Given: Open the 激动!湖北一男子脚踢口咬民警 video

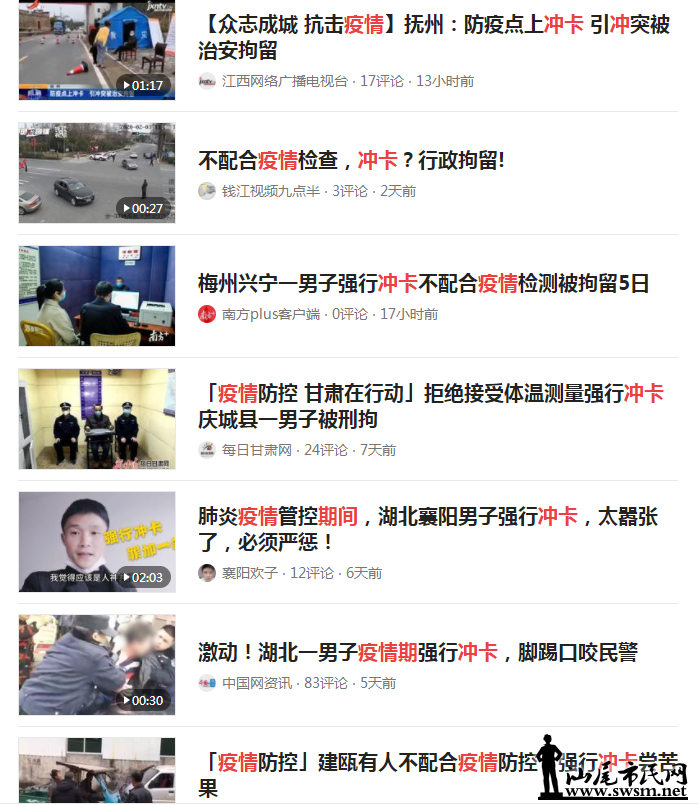Looking at the screenshot, I should (417, 653).
